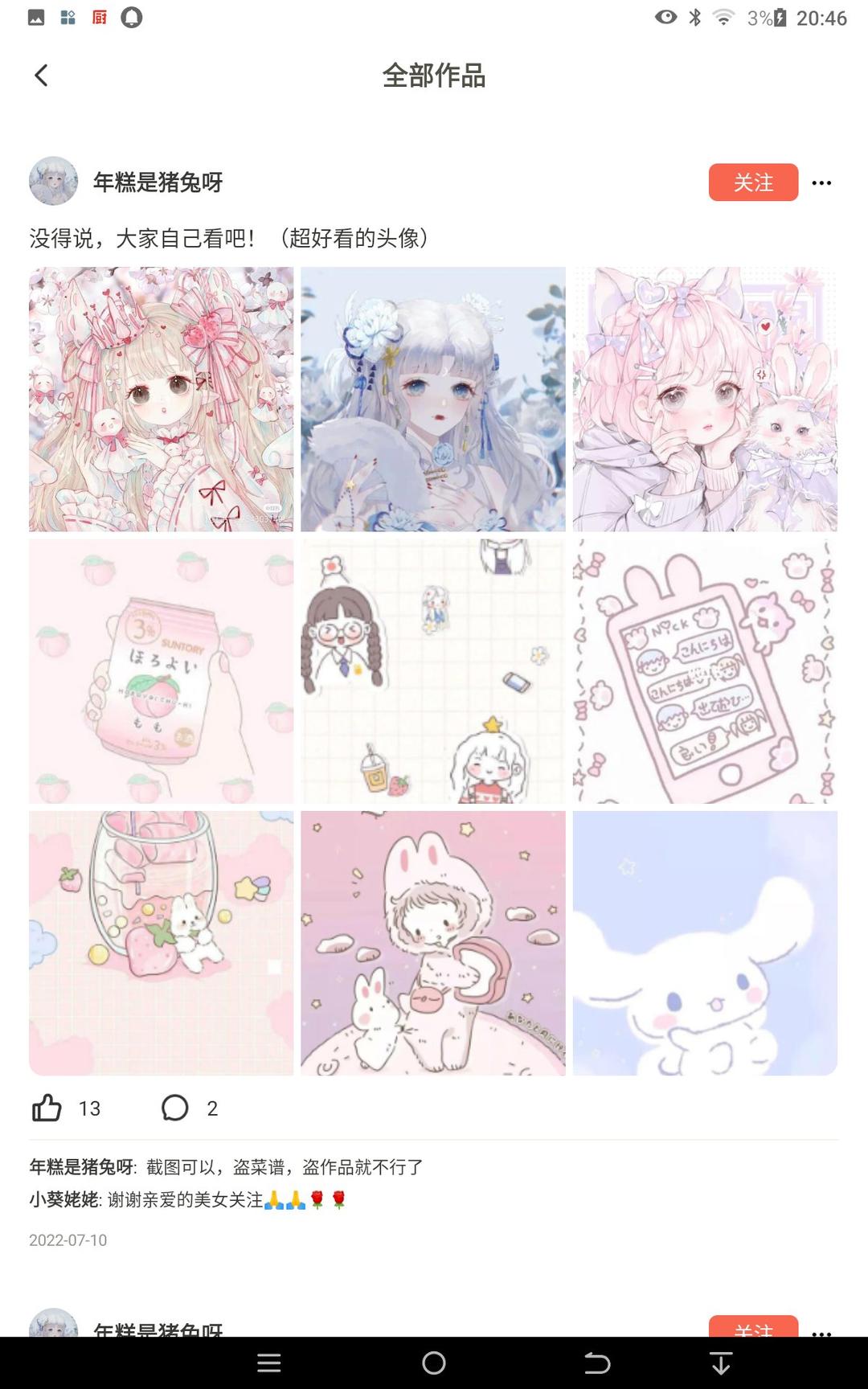Image resolution: width=868 pixels, height=1389 pixels.
Task: Open the white Cinnamoroll dog picture
Action: (x=705, y=942)
